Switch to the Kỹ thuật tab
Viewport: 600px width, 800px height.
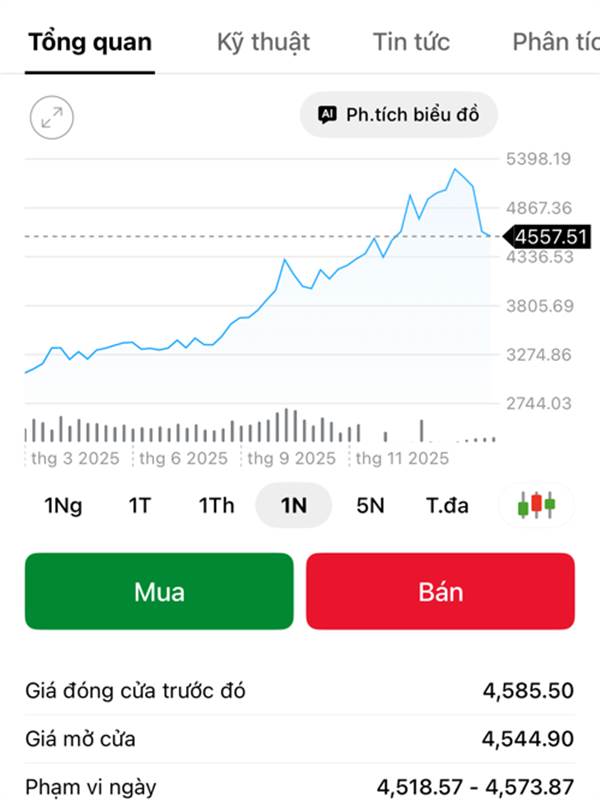(263, 42)
